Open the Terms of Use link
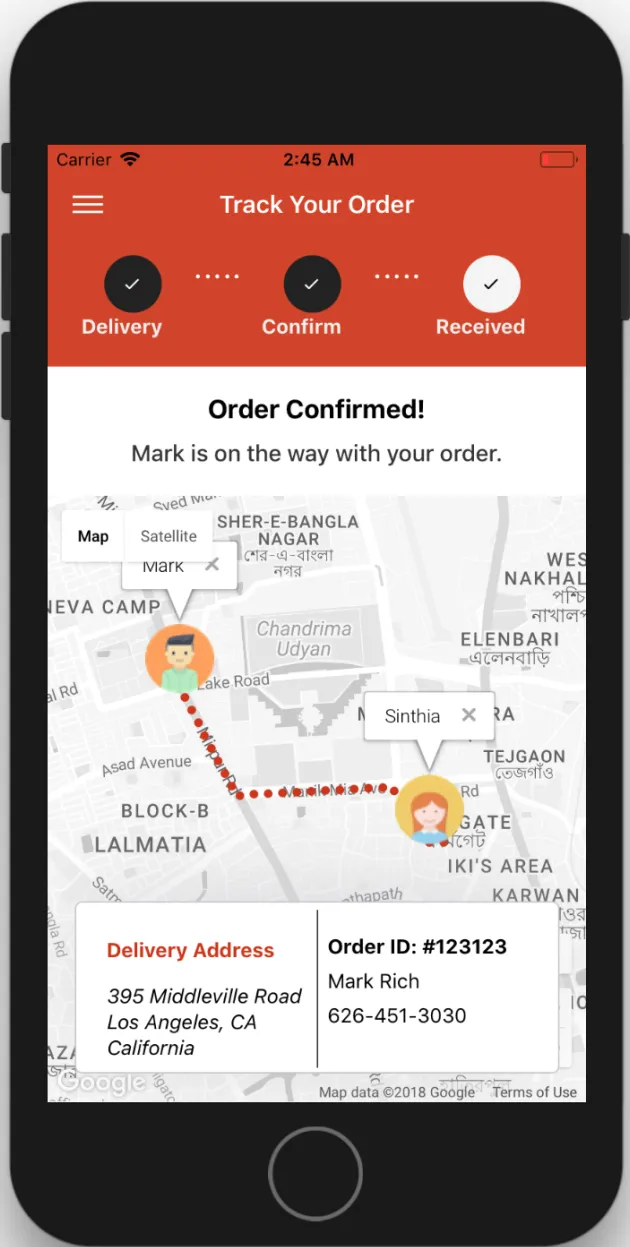This screenshot has height=1247, width=630. coord(534,1092)
